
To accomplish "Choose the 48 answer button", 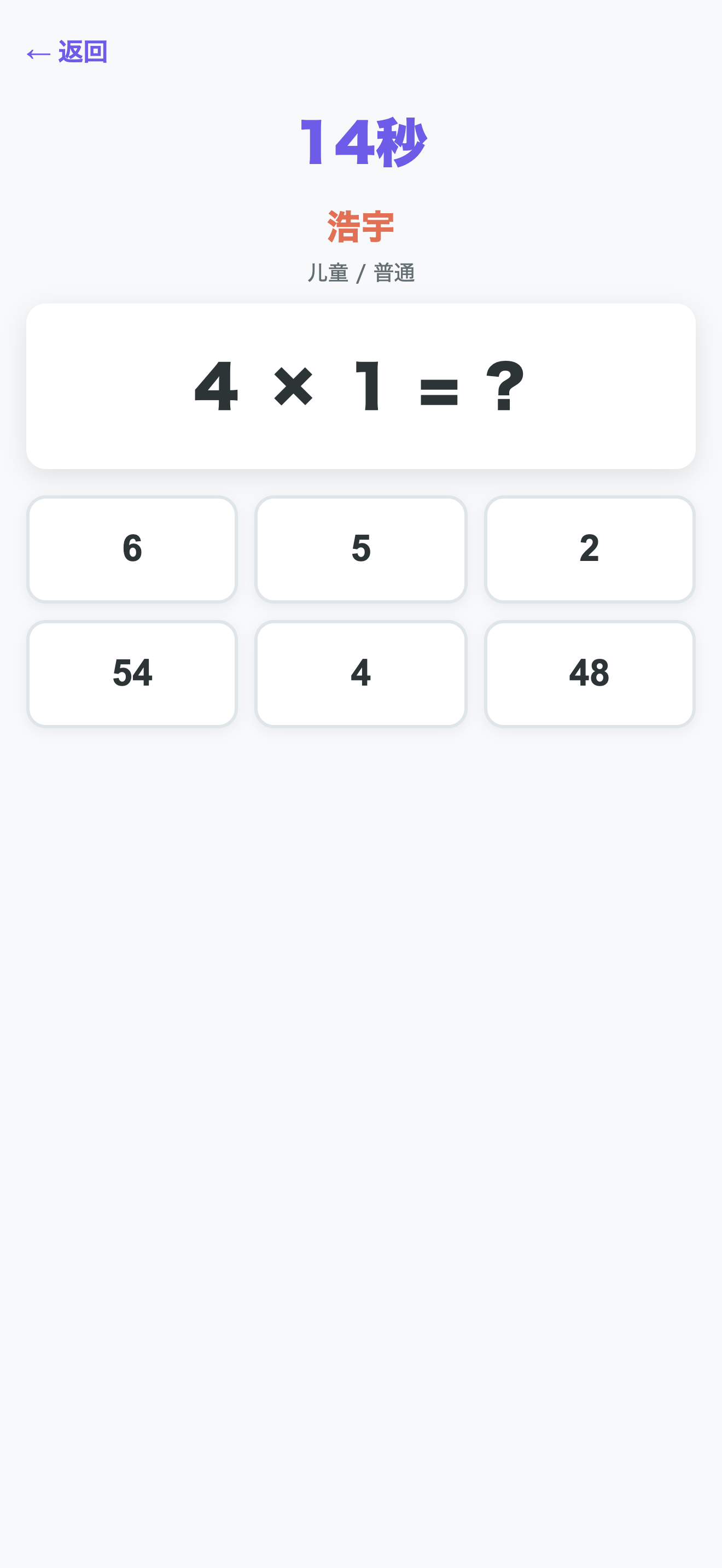I will tap(589, 674).
